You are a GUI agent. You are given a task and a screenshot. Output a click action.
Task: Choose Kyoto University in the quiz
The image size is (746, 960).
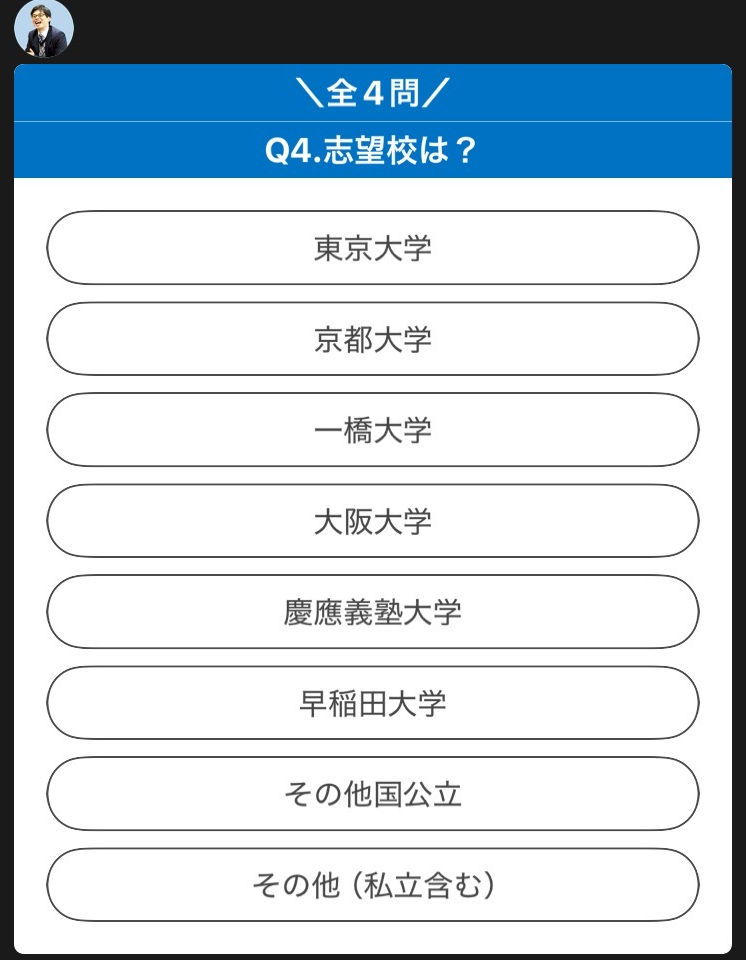(x=372, y=339)
